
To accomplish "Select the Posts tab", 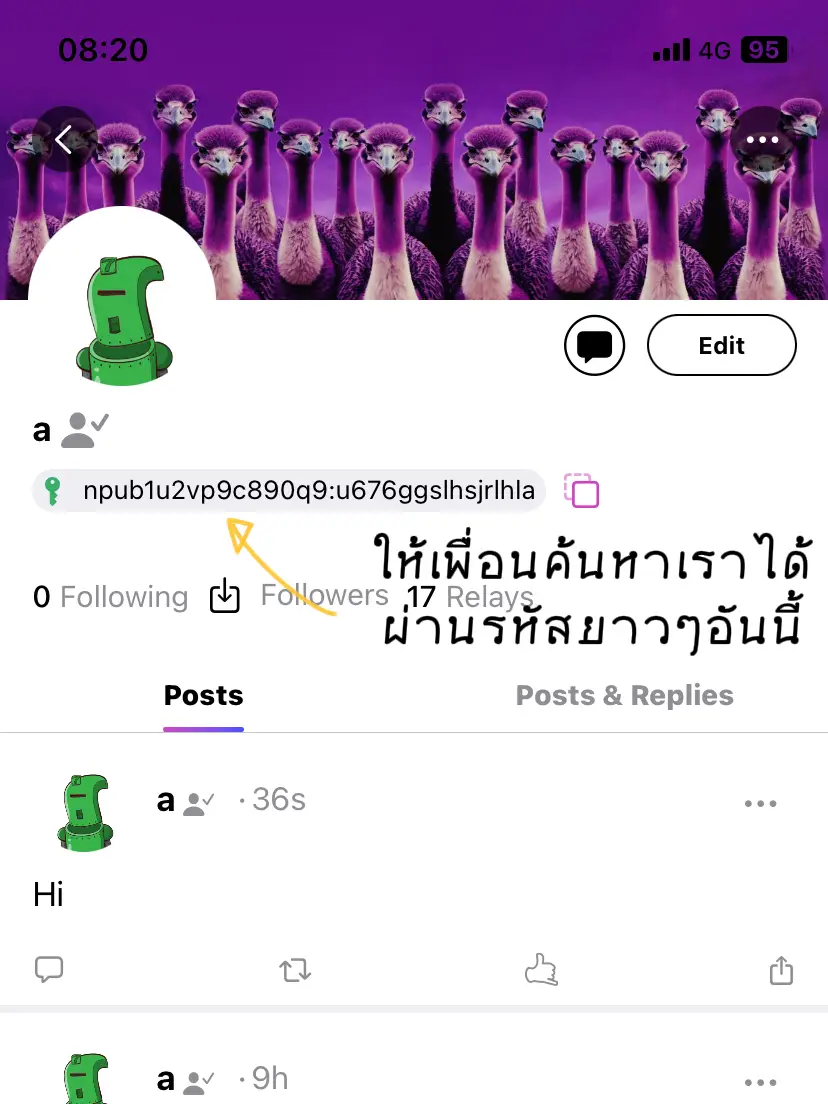I will point(202,695).
